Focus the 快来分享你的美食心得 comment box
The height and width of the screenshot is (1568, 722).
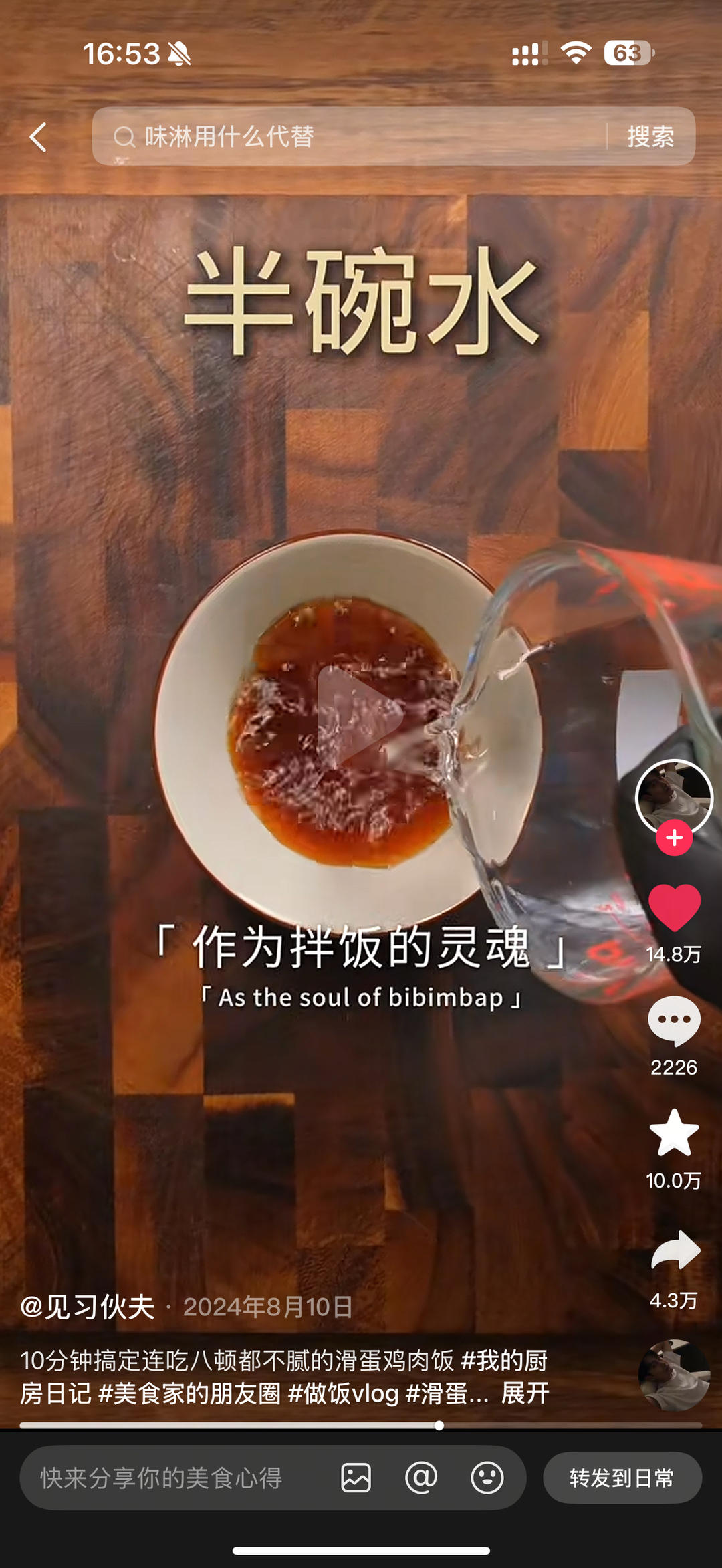coord(174,1478)
